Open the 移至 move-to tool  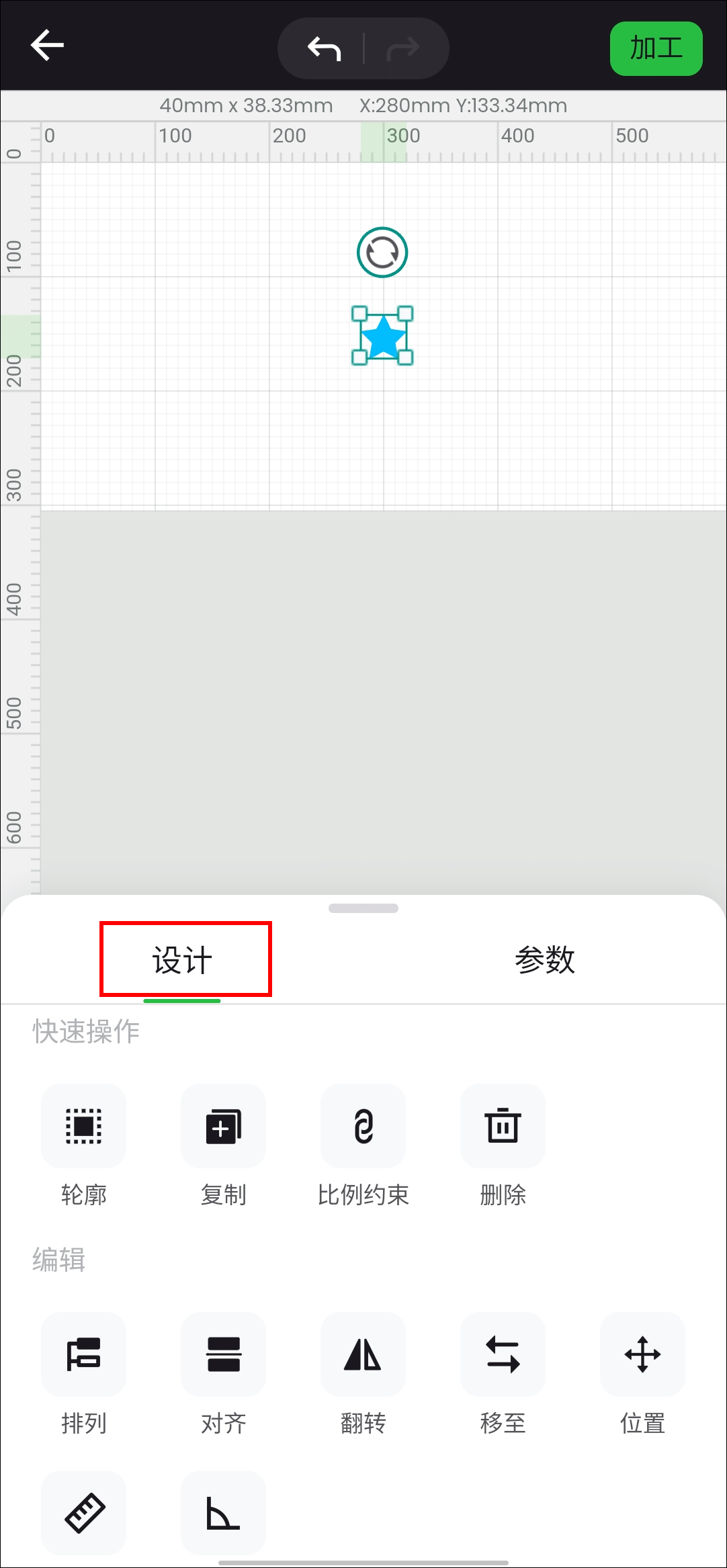point(503,1354)
